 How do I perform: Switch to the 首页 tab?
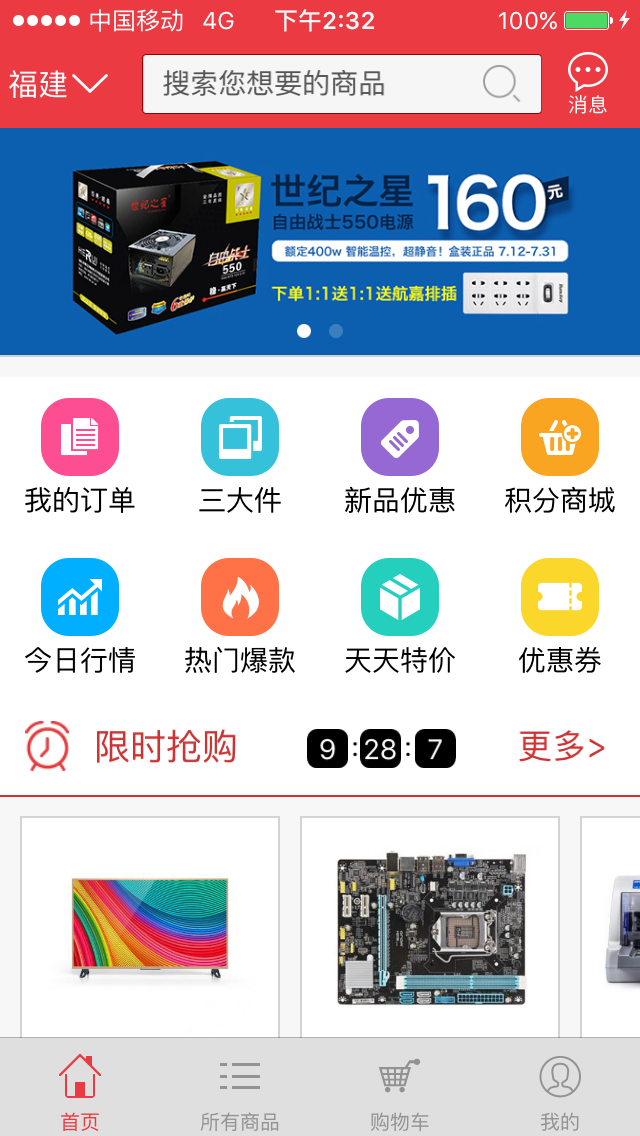[x=80, y=1092]
